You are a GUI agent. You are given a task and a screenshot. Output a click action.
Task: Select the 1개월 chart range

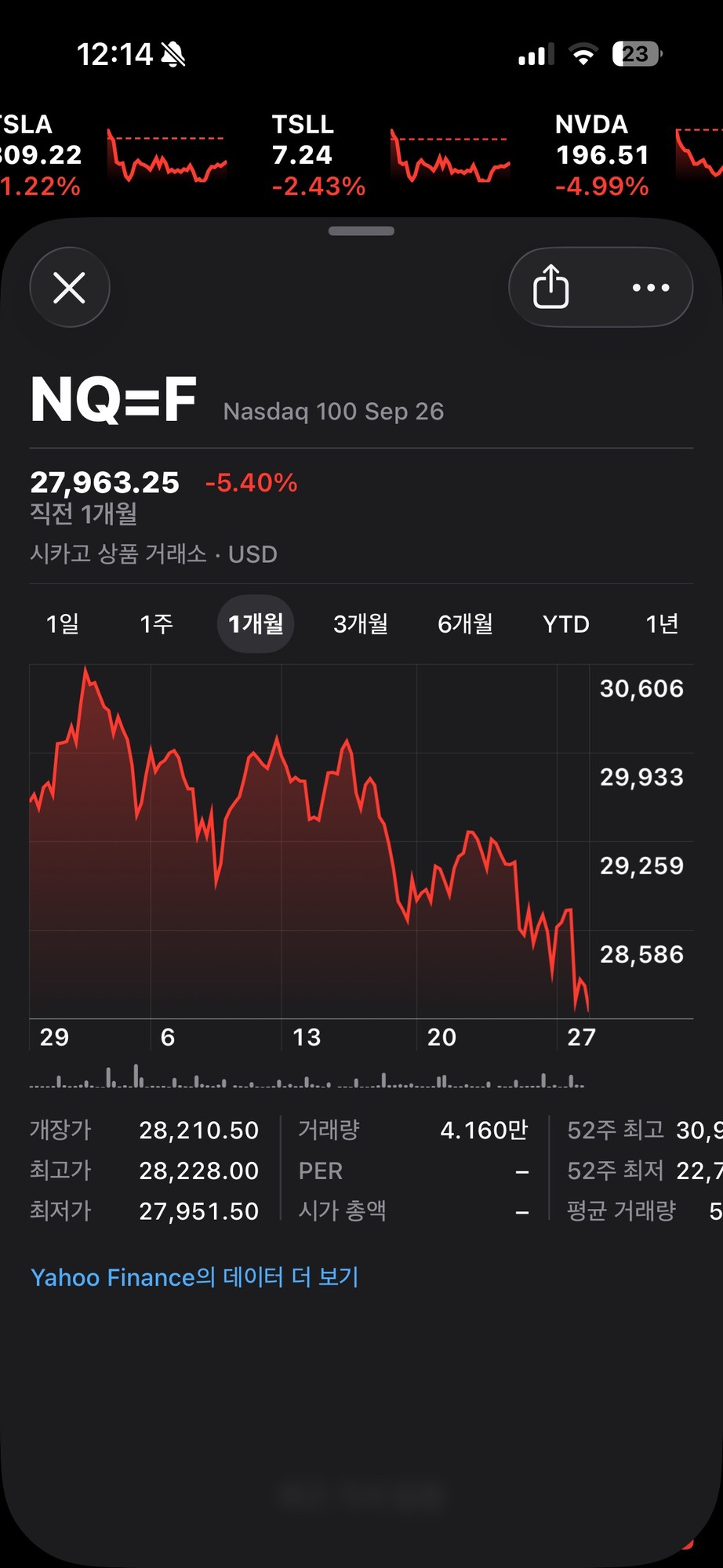256,624
